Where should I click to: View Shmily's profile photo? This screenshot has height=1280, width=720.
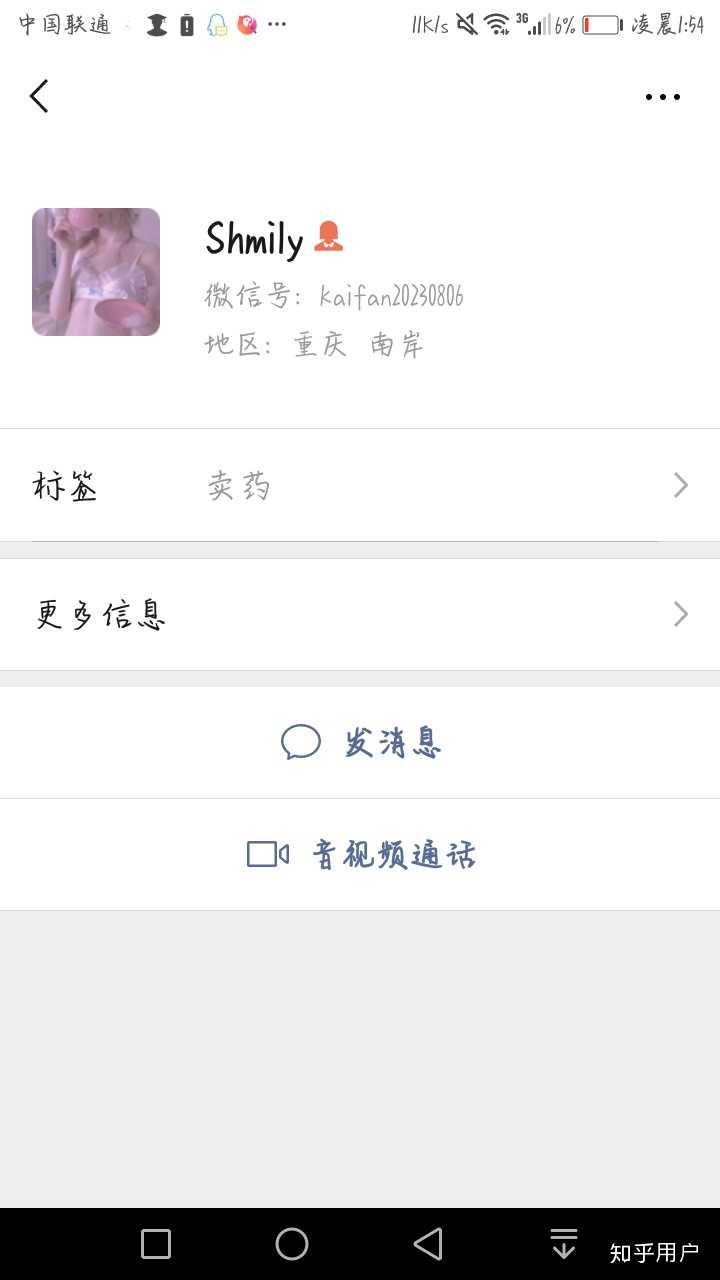(96, 272)
